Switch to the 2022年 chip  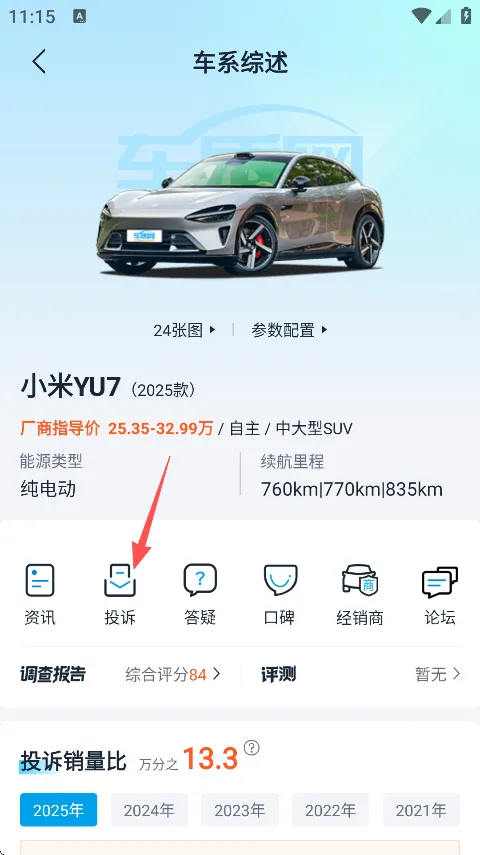(x=331, y=810)
